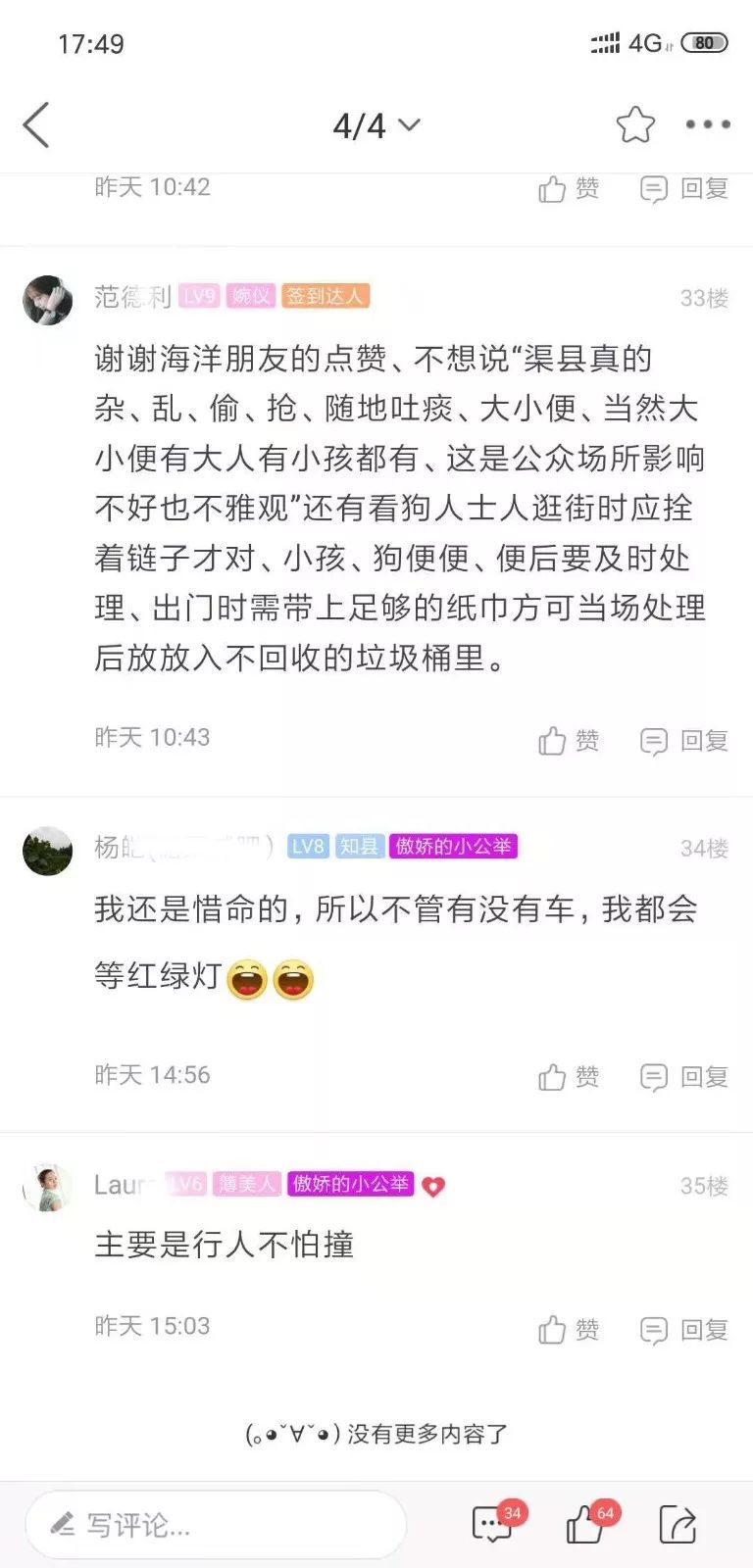Reply to the comment on floor 35

pyautogui.click(x=683, y=1329)
